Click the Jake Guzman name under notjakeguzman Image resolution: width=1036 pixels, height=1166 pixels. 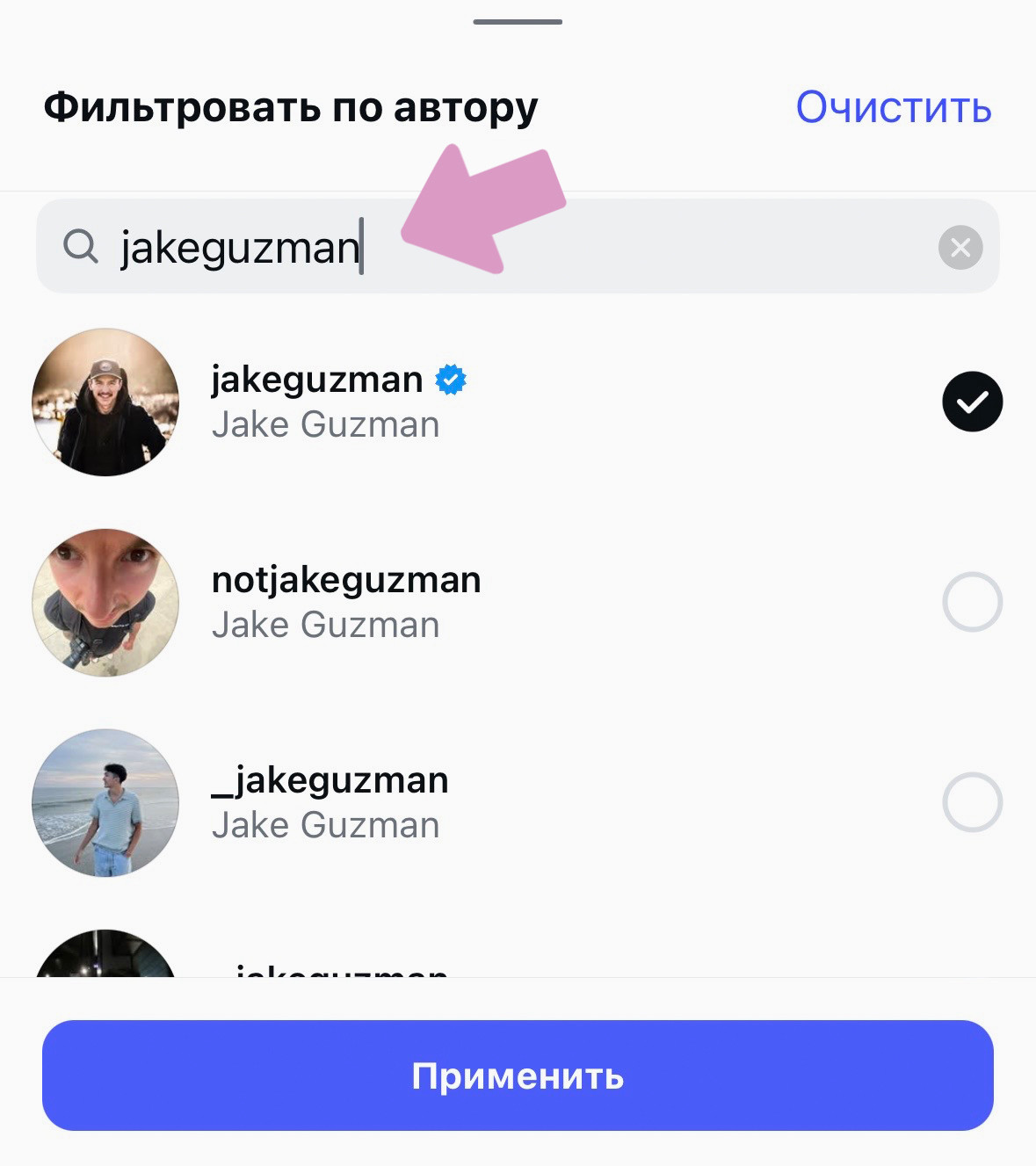point(326,625)
